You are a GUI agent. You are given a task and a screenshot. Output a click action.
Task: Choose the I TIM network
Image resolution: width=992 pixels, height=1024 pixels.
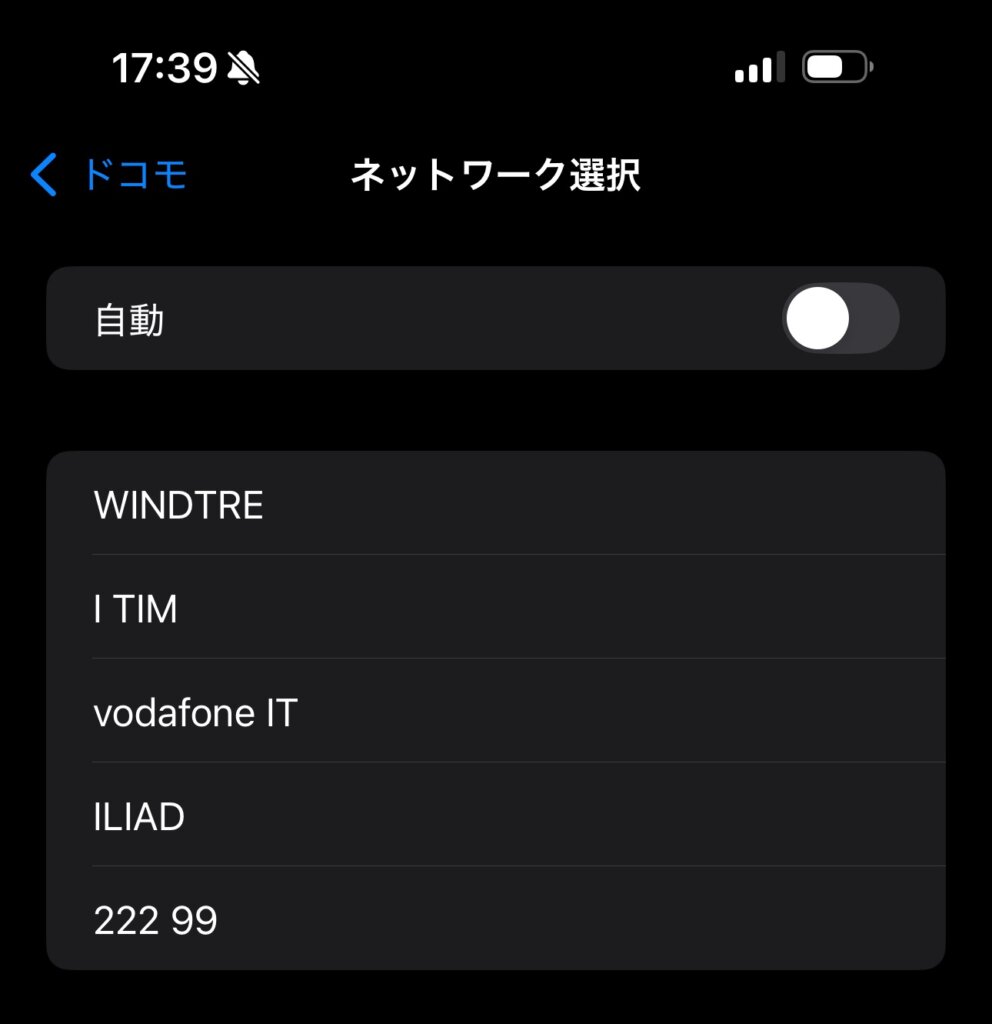pyautogui.click(x=495, y=608)
